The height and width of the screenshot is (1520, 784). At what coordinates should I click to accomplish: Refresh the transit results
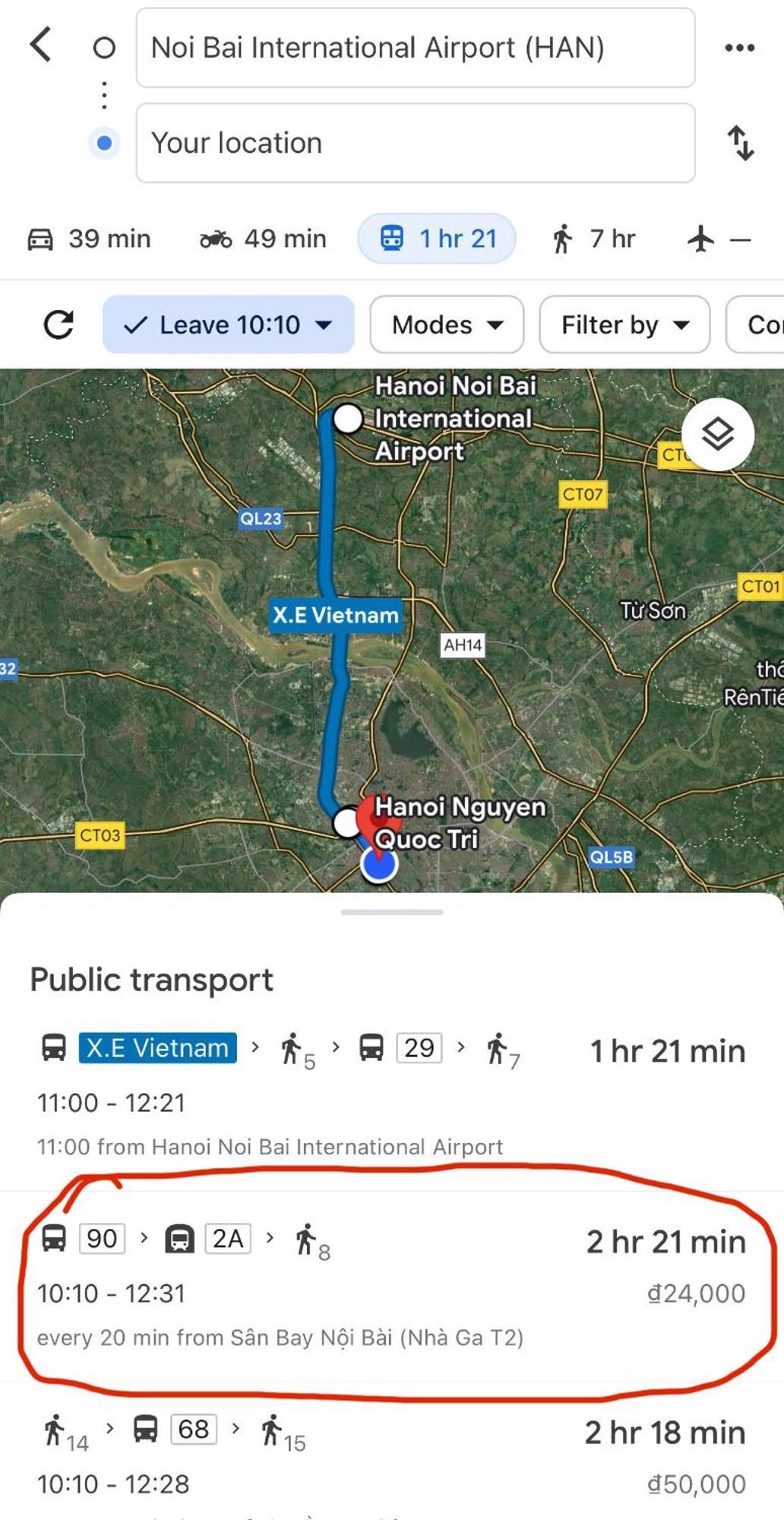pos(58,325)
